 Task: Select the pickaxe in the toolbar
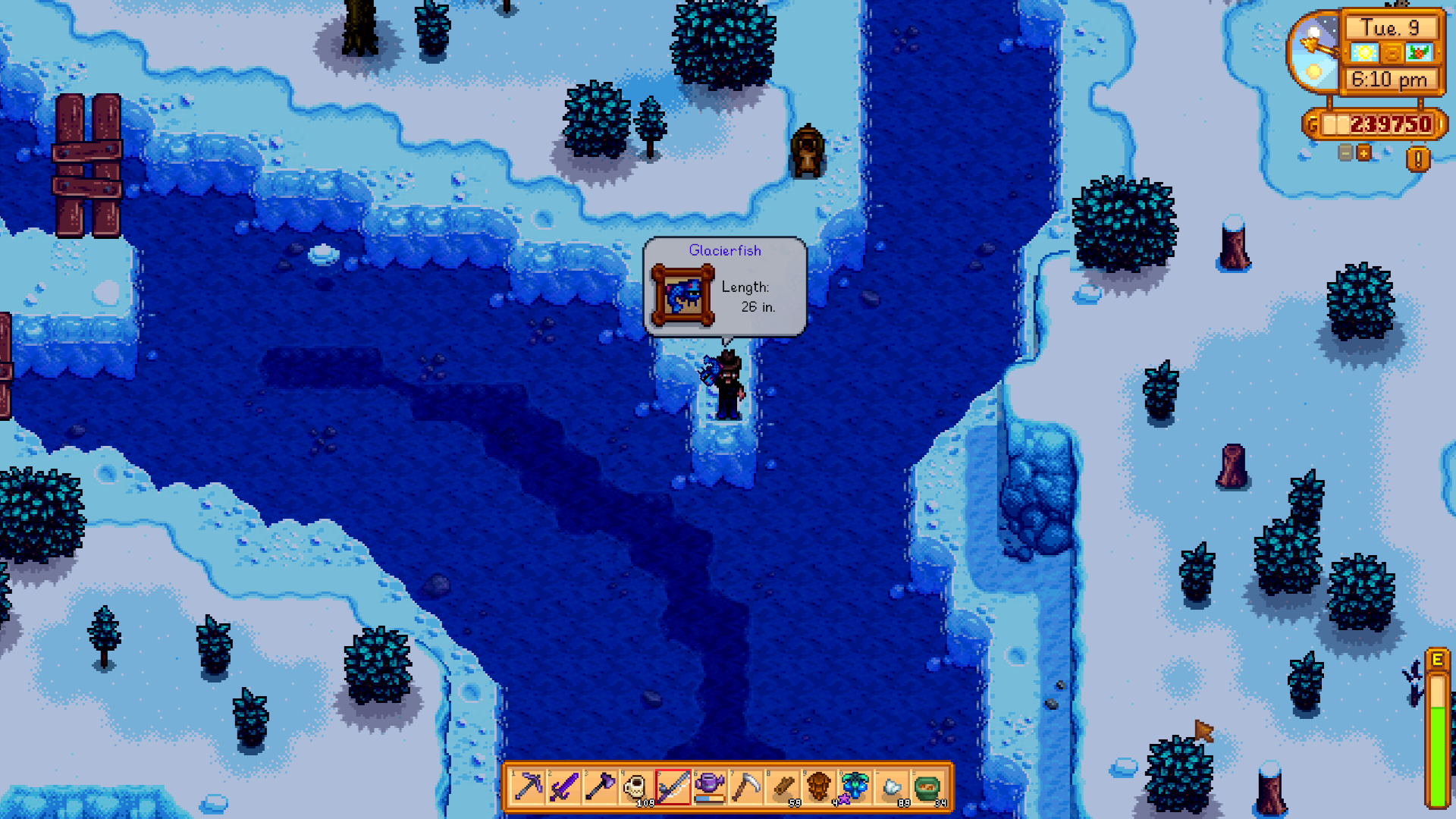point(528,787)
